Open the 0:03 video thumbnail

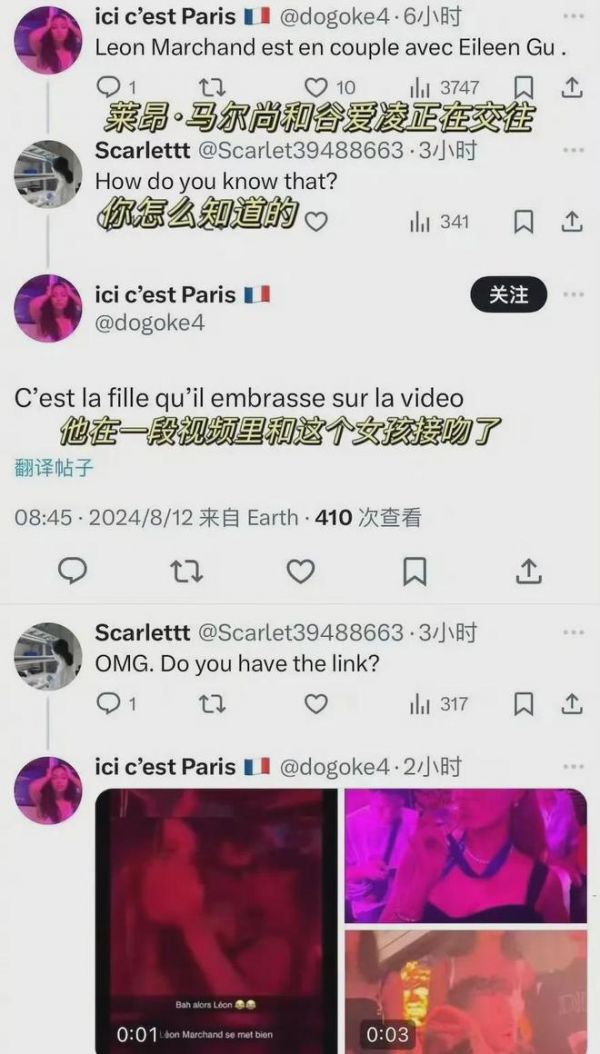pos(466,990)
